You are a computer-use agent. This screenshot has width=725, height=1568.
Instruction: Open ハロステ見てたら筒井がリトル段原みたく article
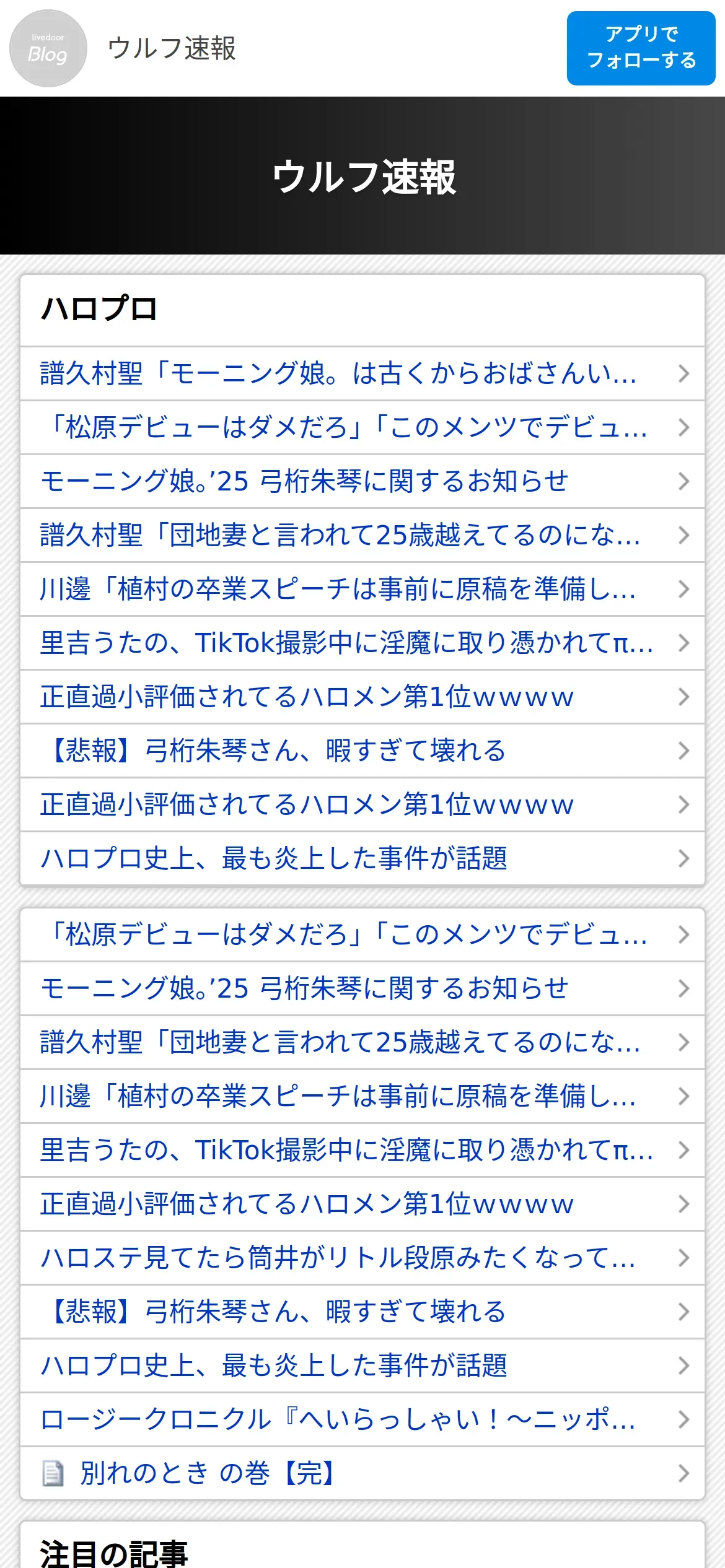[x=362, y=1257]
